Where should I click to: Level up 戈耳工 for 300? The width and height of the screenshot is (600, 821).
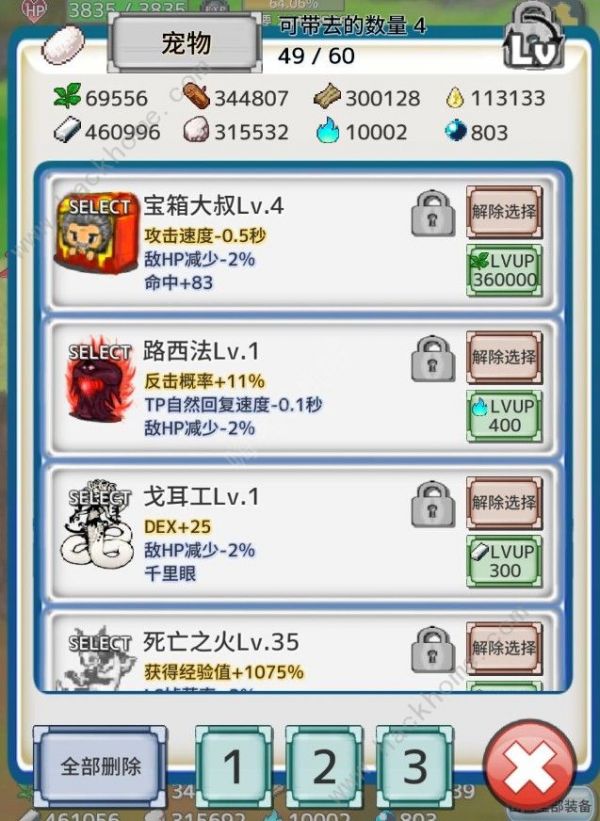[x=504, y=561]
